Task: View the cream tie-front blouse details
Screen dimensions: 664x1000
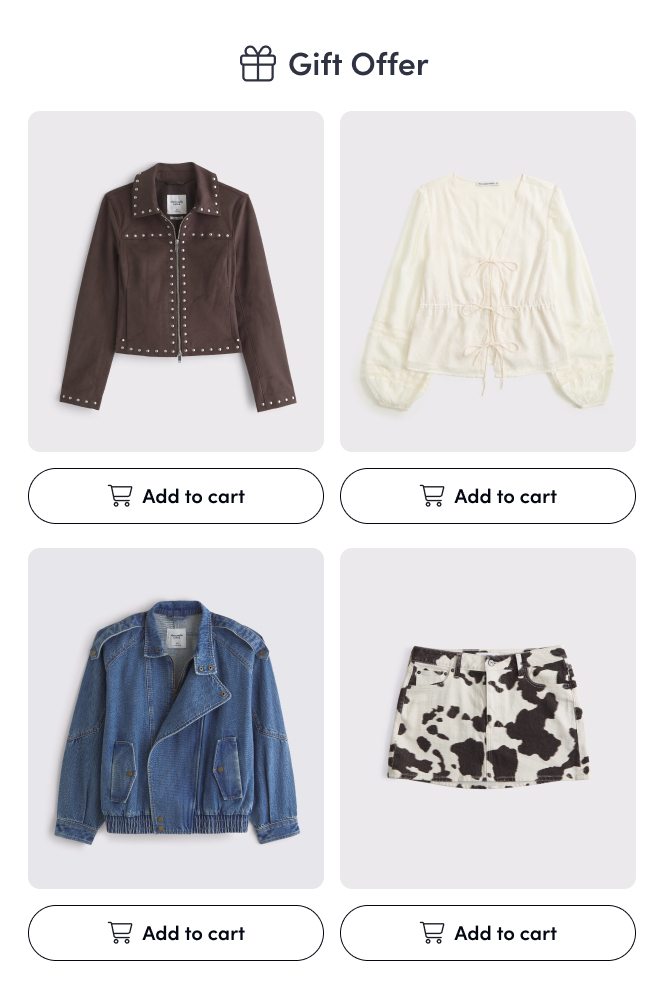Action: pos(488,282)
